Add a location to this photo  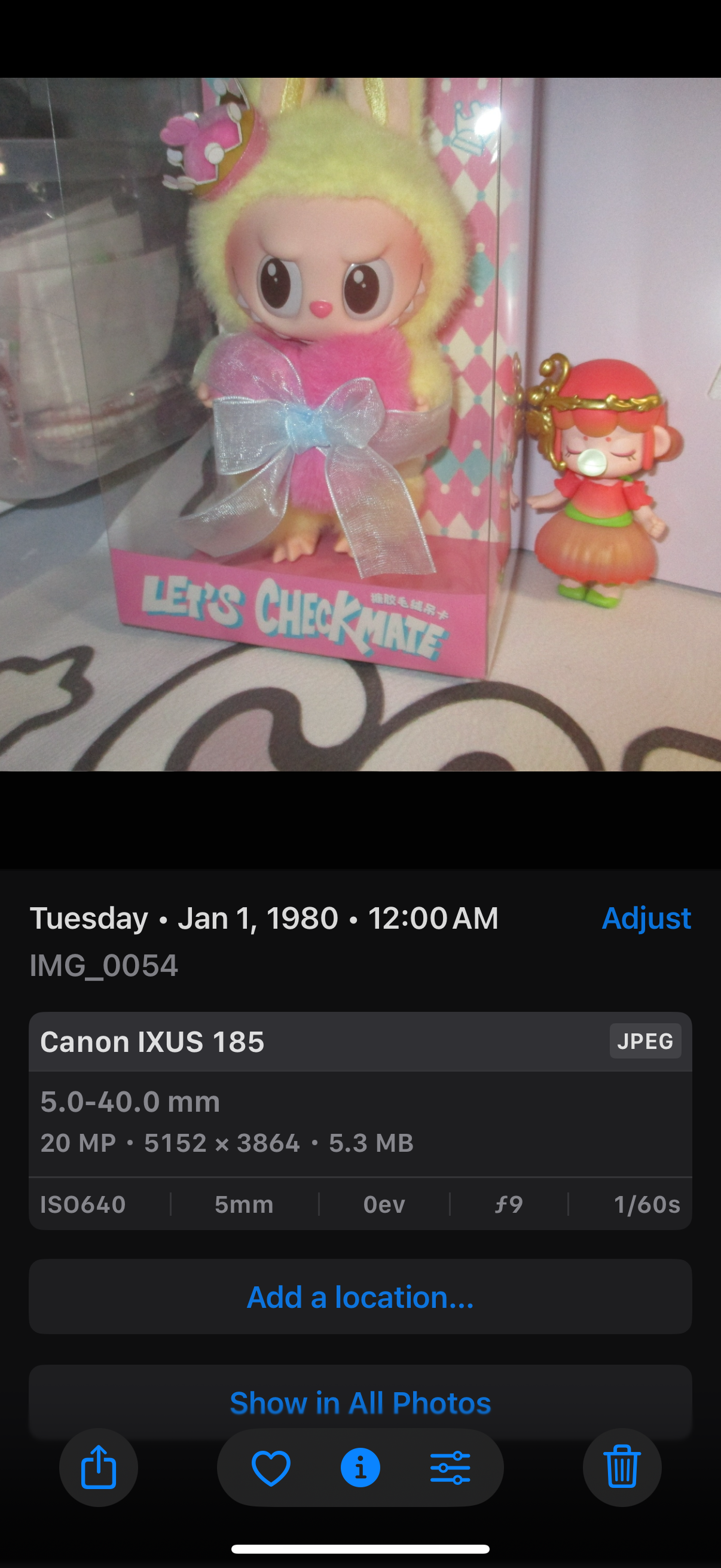[x=360, y=1297]
